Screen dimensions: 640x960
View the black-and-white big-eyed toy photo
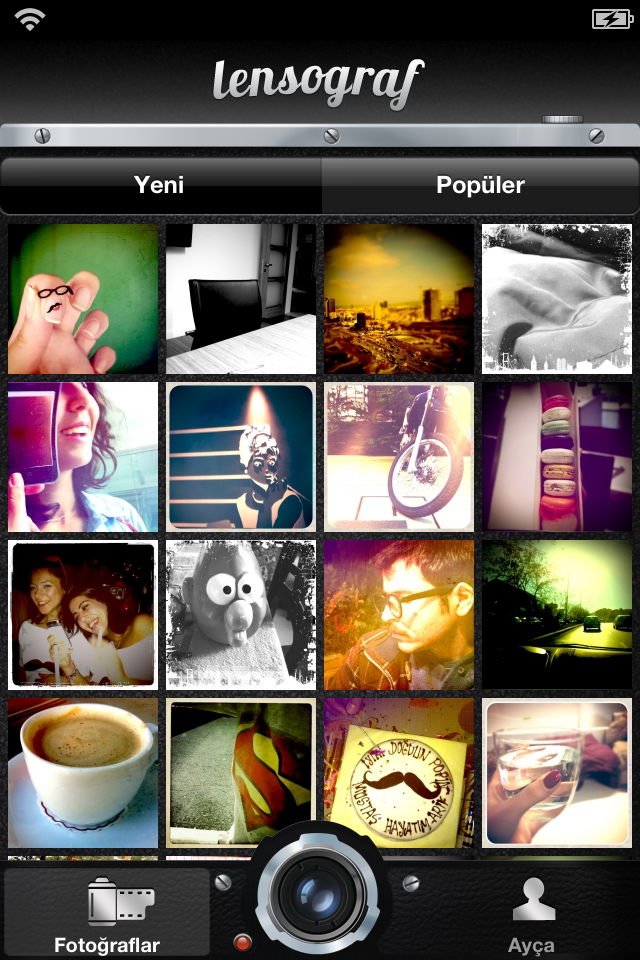coord(241,614)
